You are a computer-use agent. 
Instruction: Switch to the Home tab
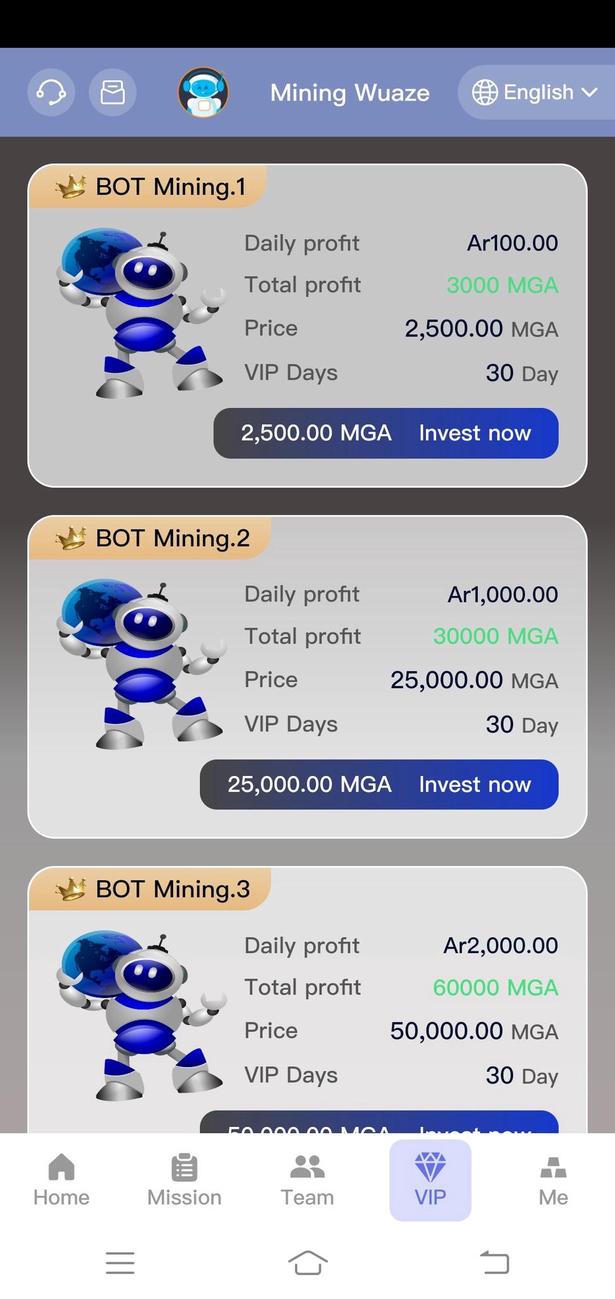[x=61, y=1180]
